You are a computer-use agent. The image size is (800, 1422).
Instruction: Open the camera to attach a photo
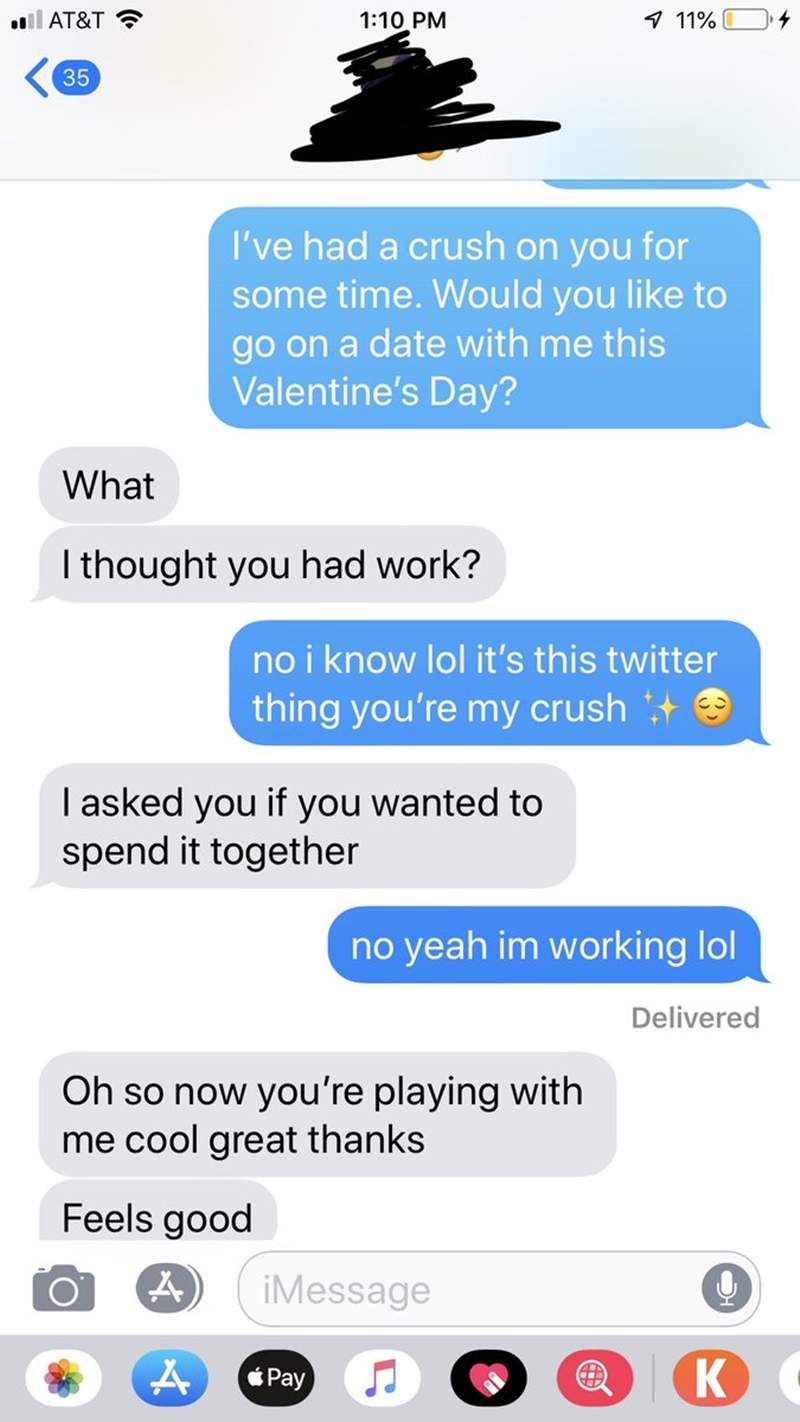(x=64, y=1289)
